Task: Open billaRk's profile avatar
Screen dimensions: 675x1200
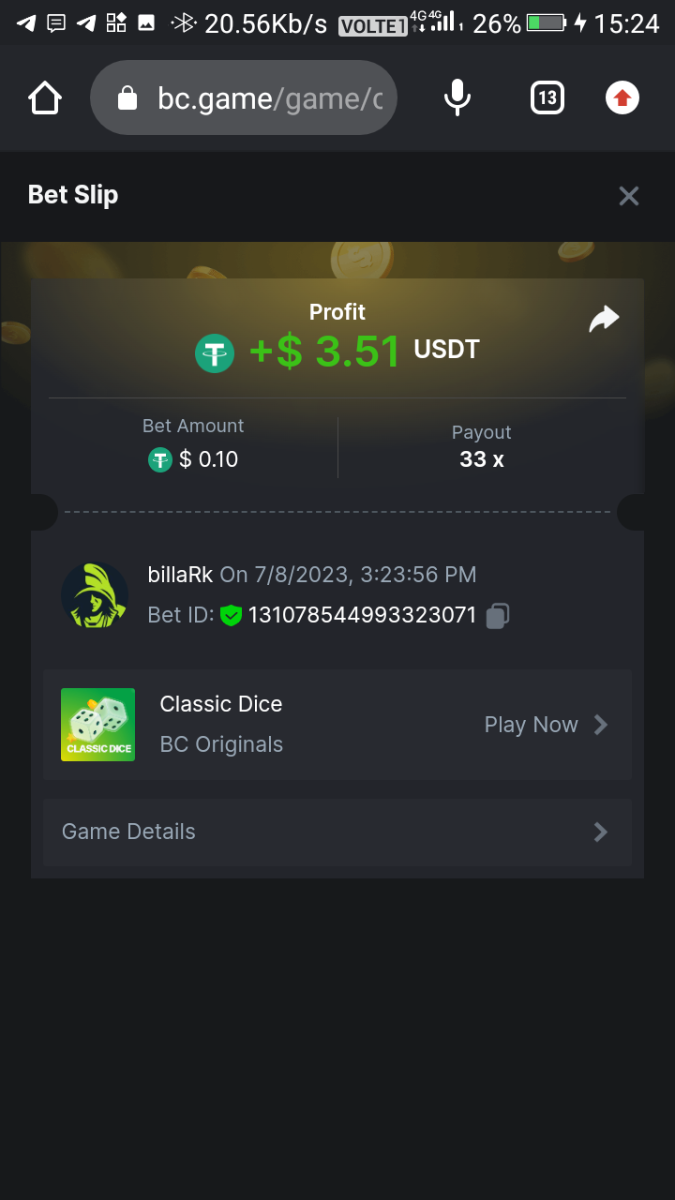Action: [95, 595]
